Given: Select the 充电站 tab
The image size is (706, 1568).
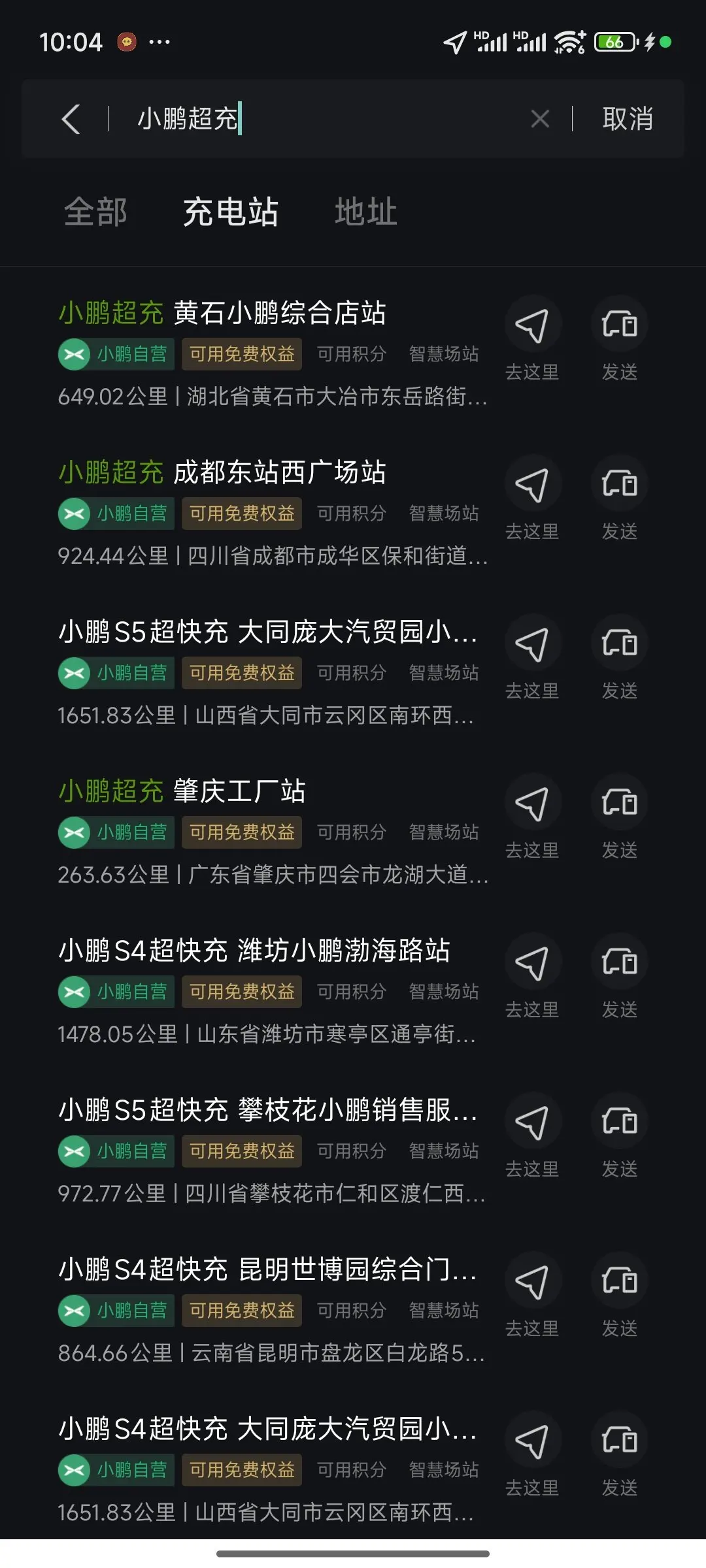Looking at the screenshot, I should coord(231,212).
